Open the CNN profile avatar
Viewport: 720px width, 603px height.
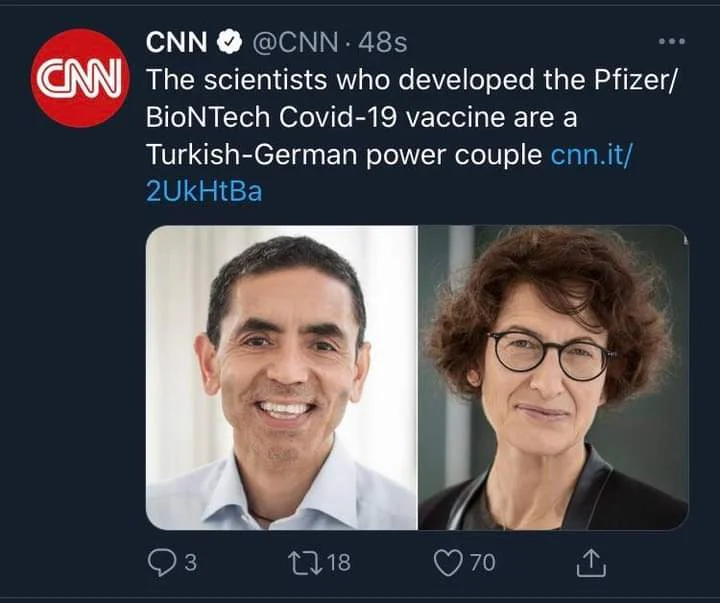[x=77, y=78]
